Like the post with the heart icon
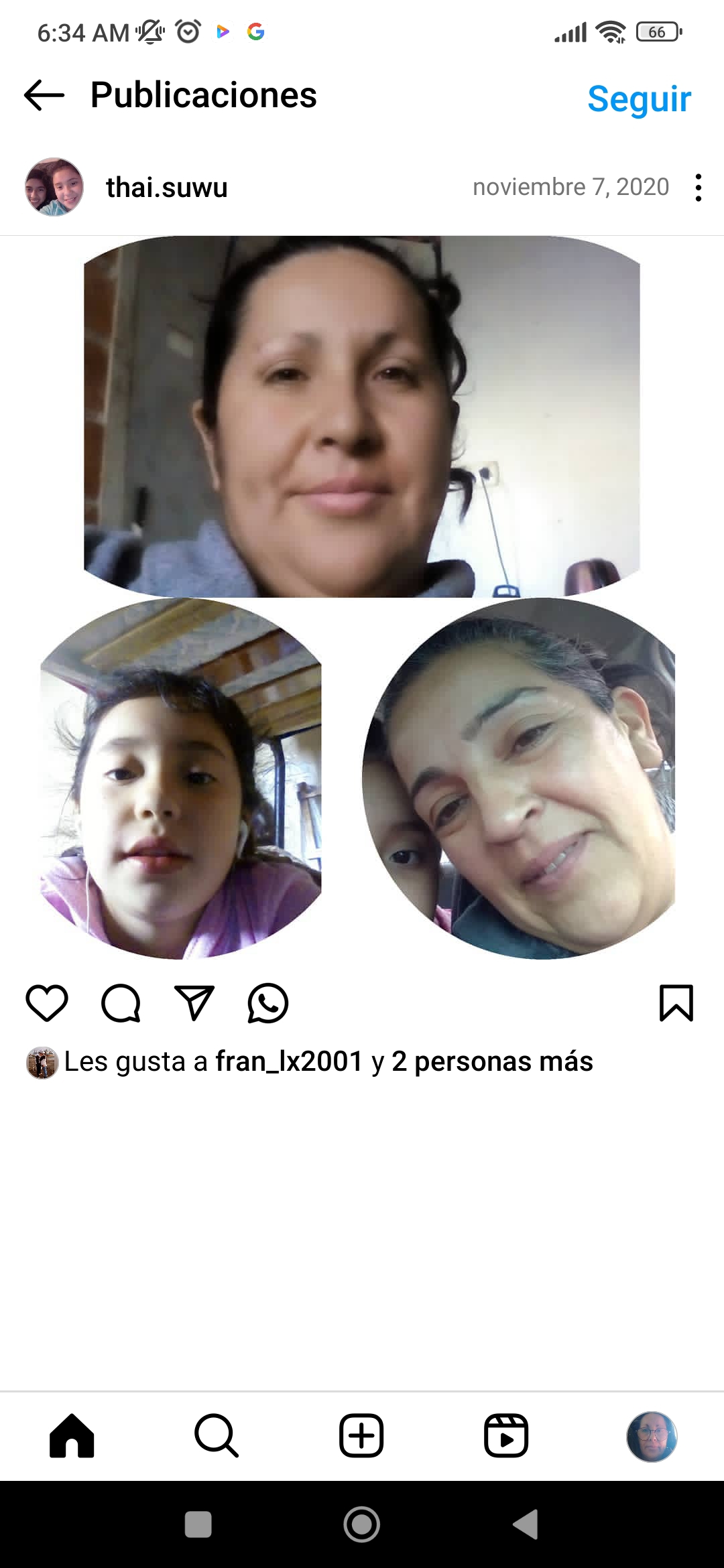Viewport: 724px width, 1568px height. [47, 1003]
